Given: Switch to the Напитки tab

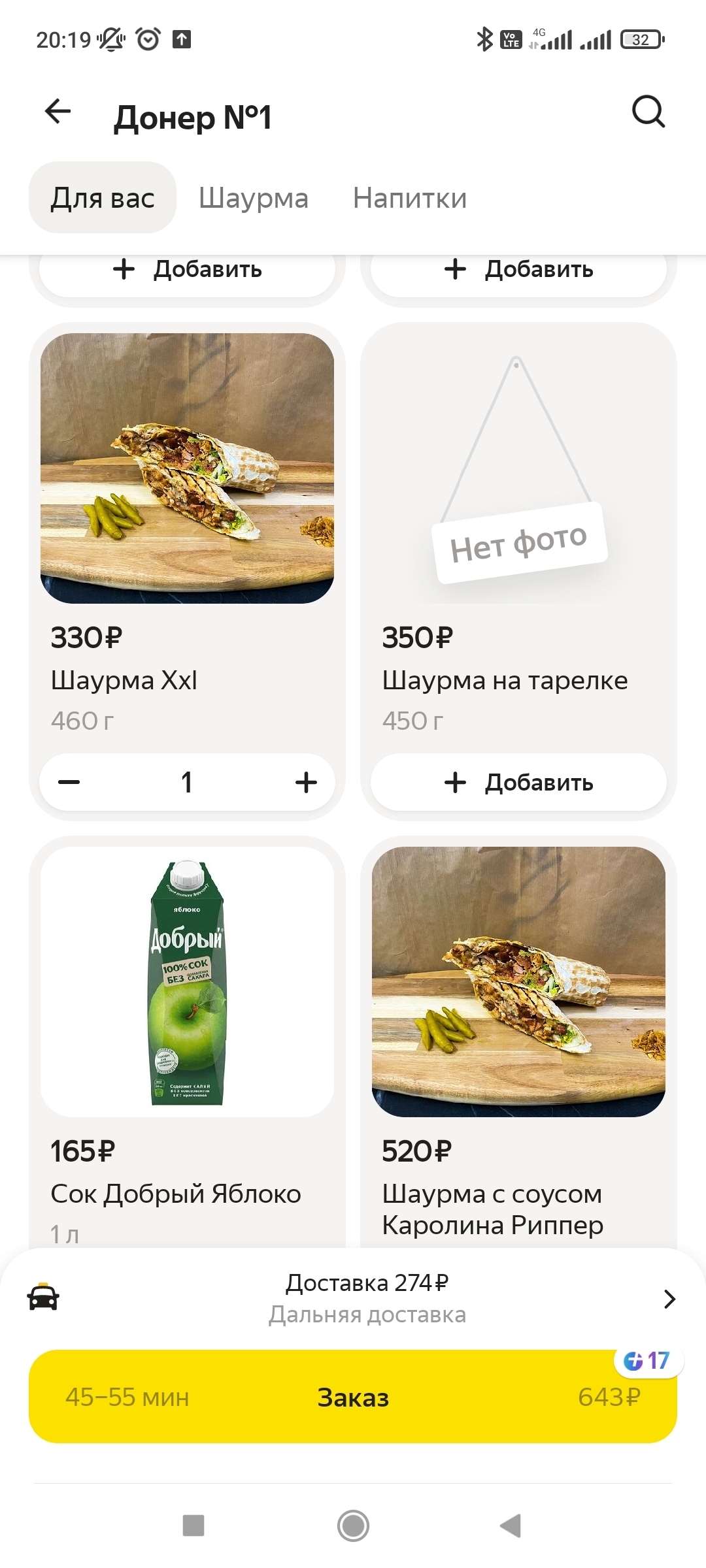Looking at the screenshot, I should point(410,198).
